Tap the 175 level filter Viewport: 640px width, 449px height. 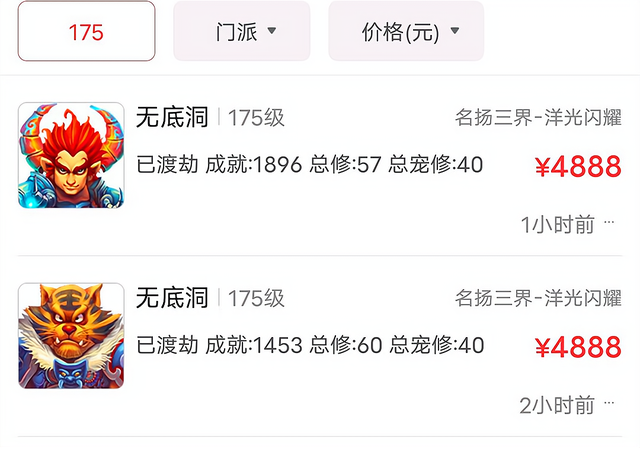pyautogui.click(x=86, y=32)
